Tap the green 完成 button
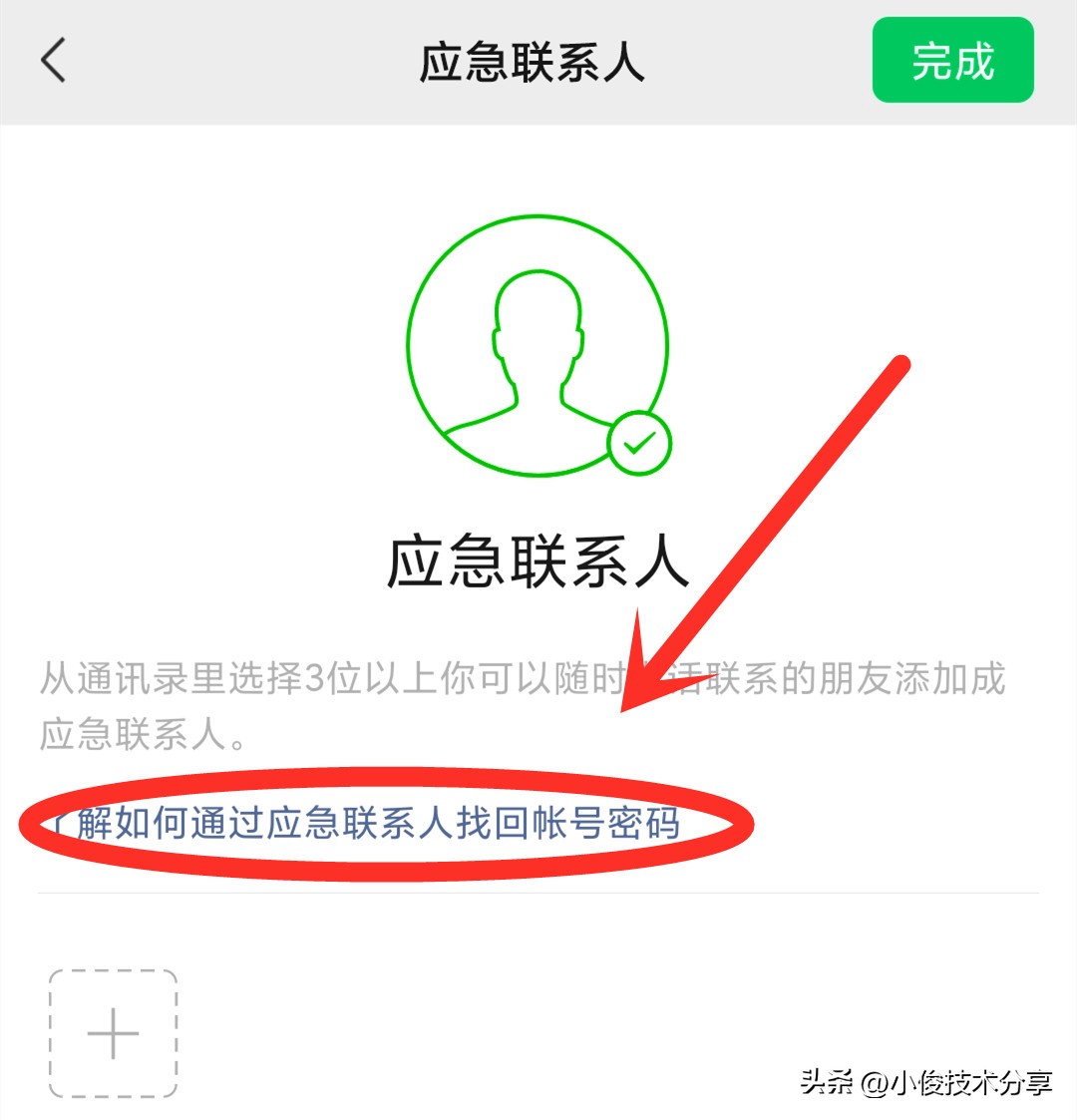The height and width of the screenshot is (1120, 1077). pyautogui.click(x=952, y=61)
